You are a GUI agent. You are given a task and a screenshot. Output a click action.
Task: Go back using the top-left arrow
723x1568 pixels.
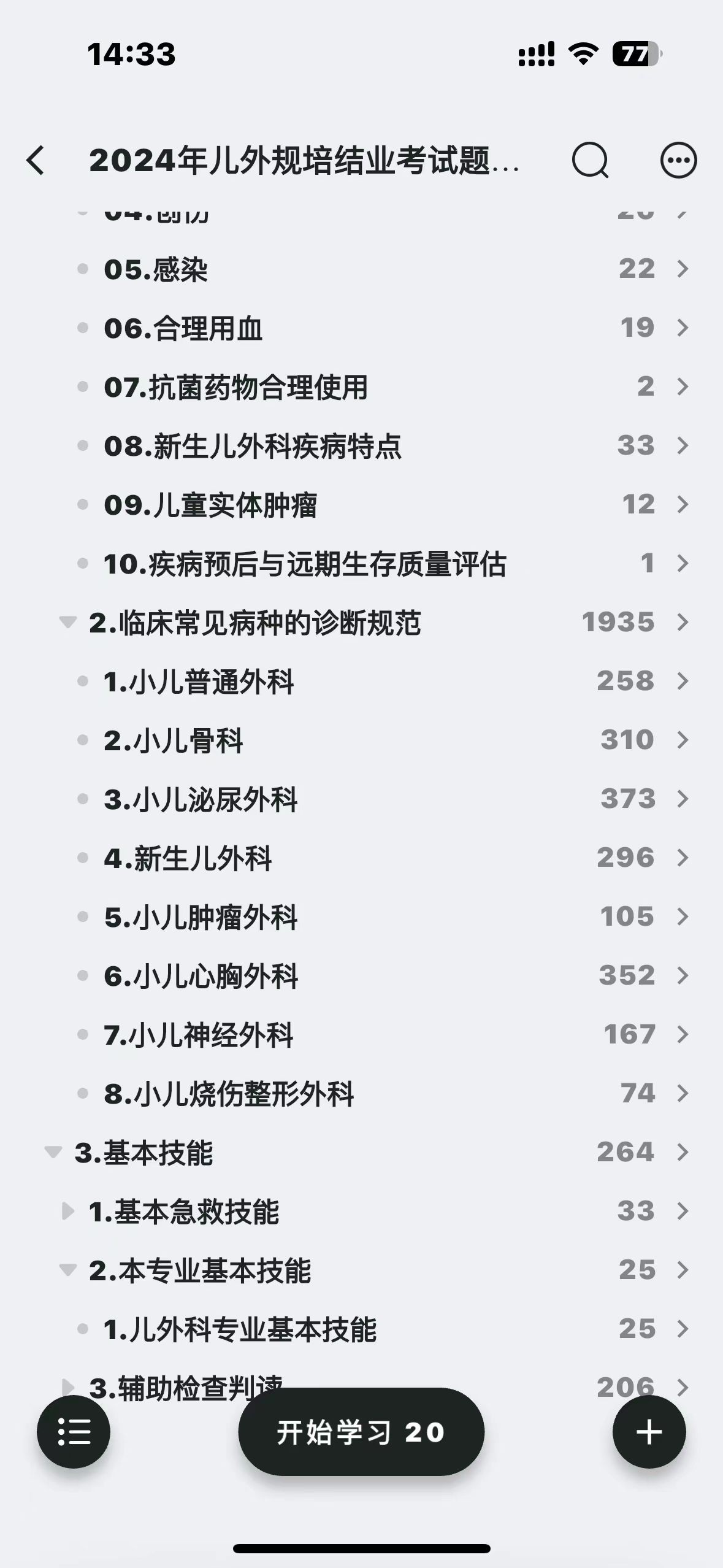coord(36,160)
